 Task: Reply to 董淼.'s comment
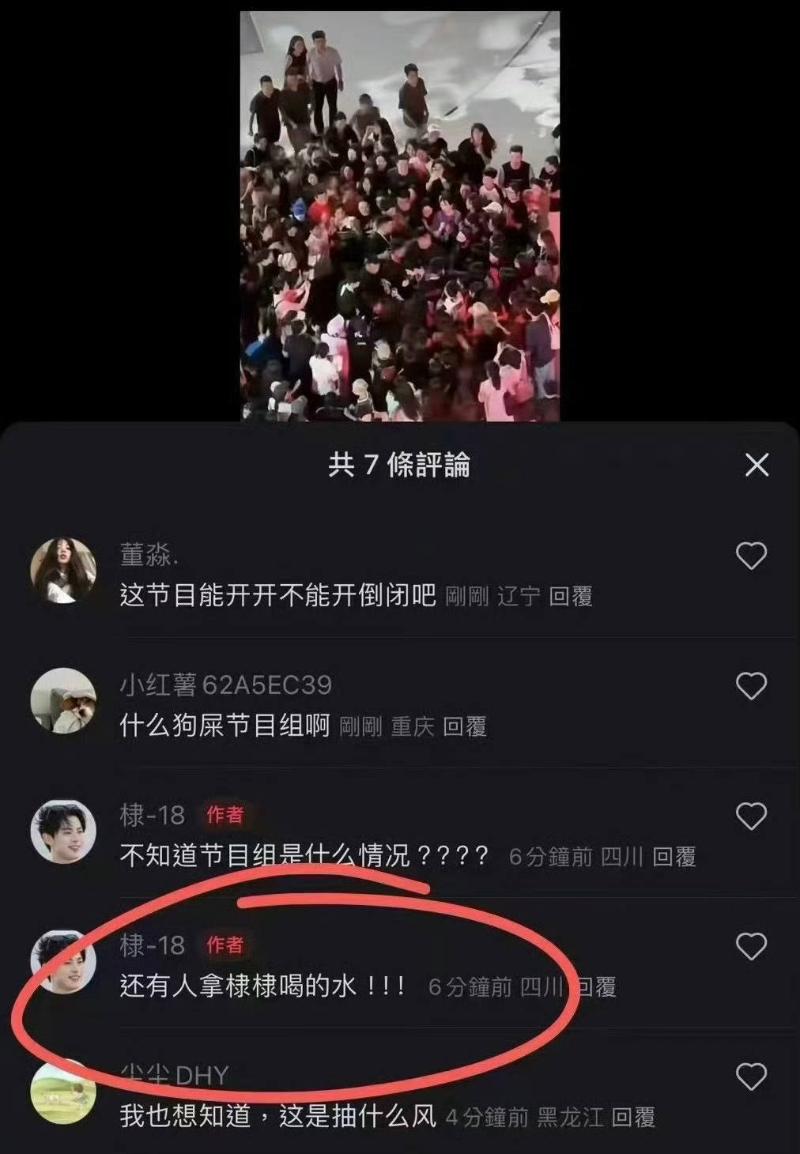tap(571, 597)
